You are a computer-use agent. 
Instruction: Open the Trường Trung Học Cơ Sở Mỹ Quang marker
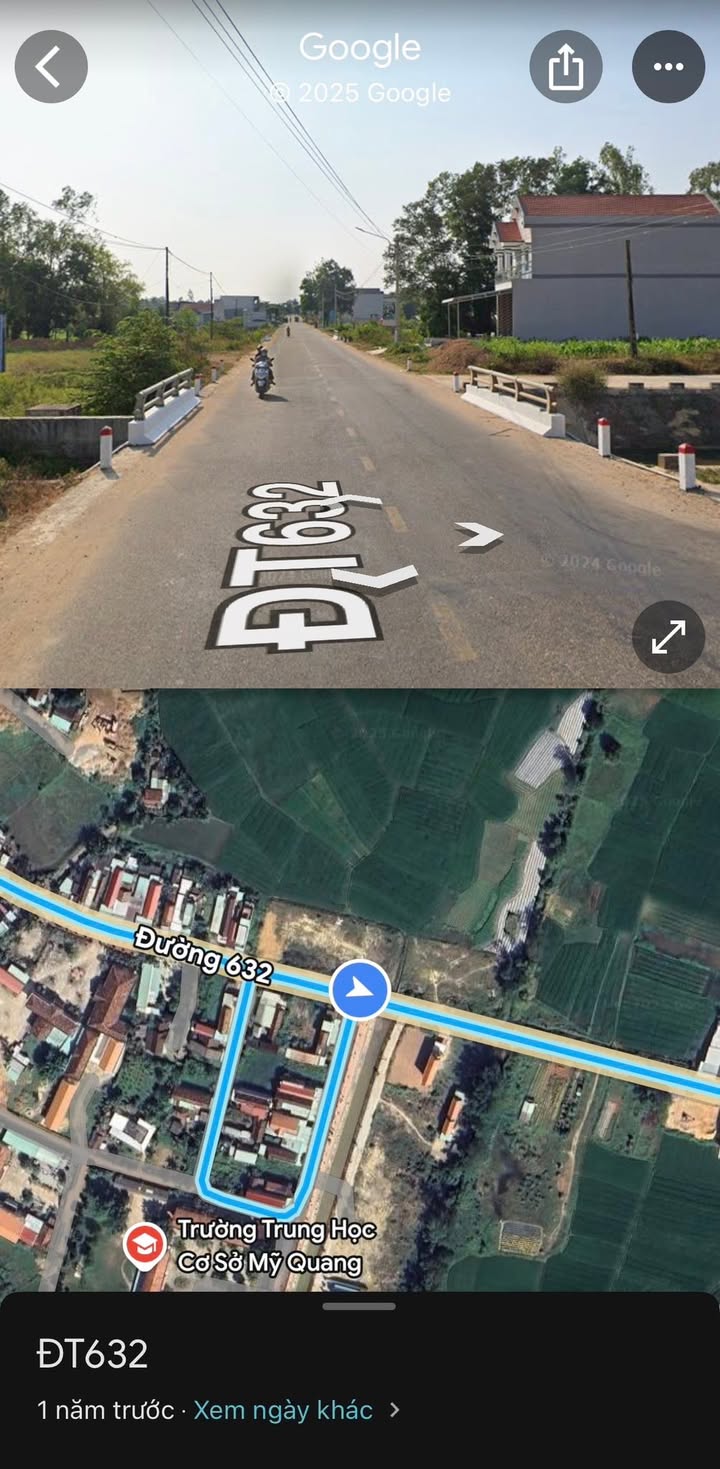(x=145, y=1246)
